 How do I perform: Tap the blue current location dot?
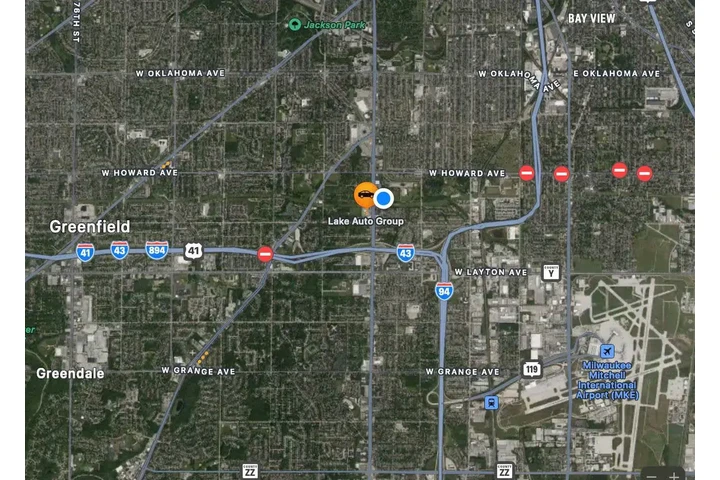click(x=383, y=197)
